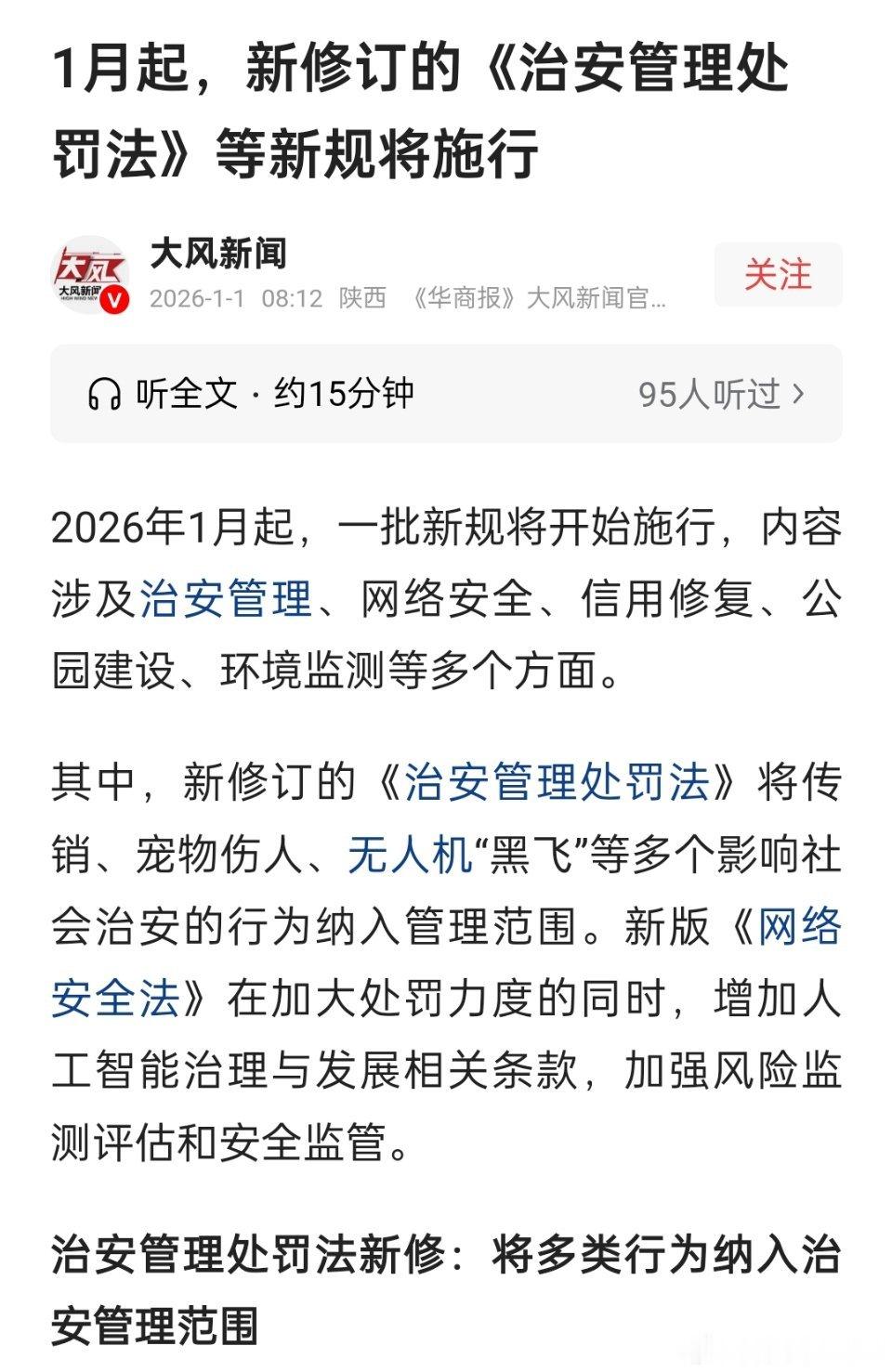Click the headphone listen icon
892x1372 pixels.
105,393
